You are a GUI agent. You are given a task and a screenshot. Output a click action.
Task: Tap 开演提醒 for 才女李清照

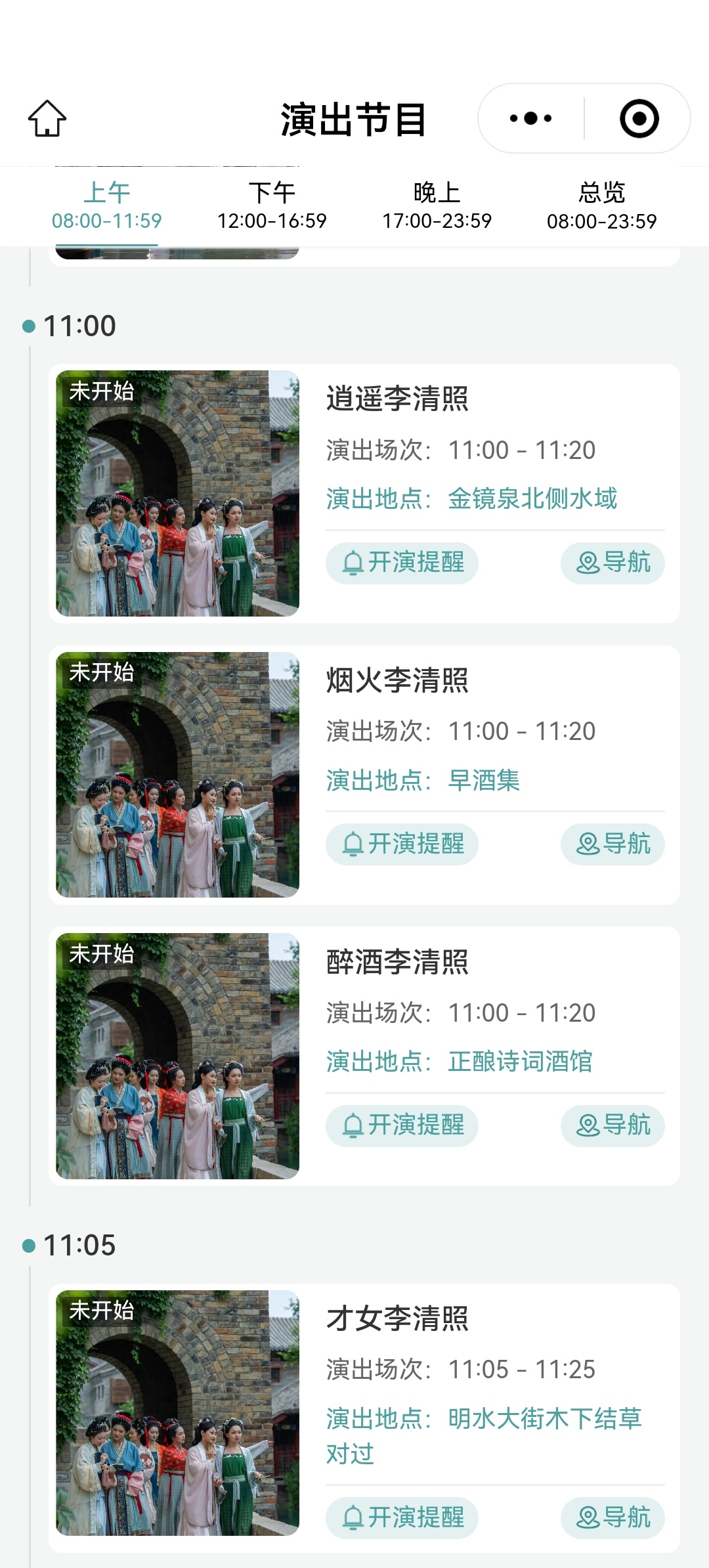click(402, 1517)
